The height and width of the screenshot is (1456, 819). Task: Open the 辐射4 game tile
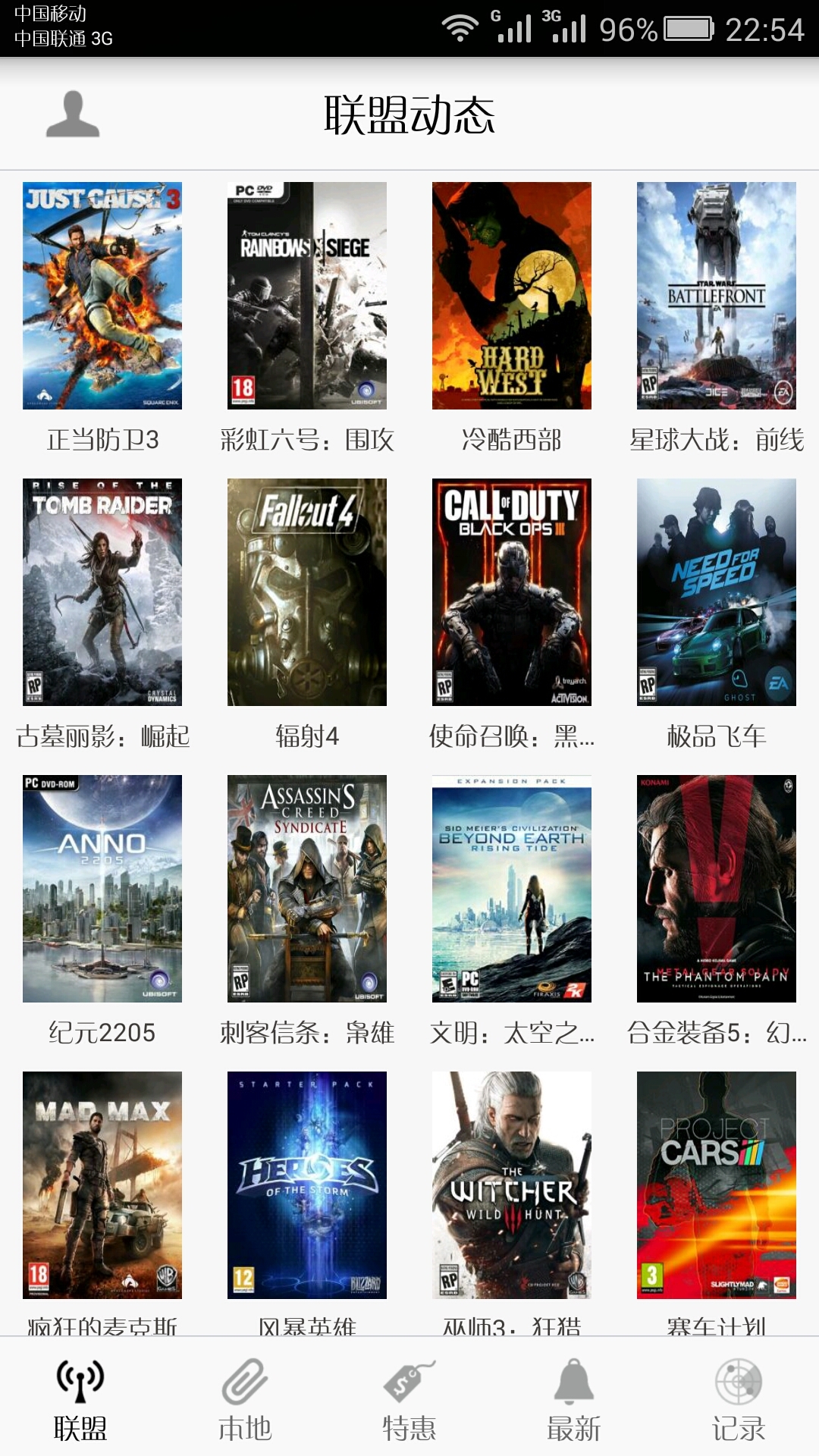pyautogui.click(x=307, y=591)
